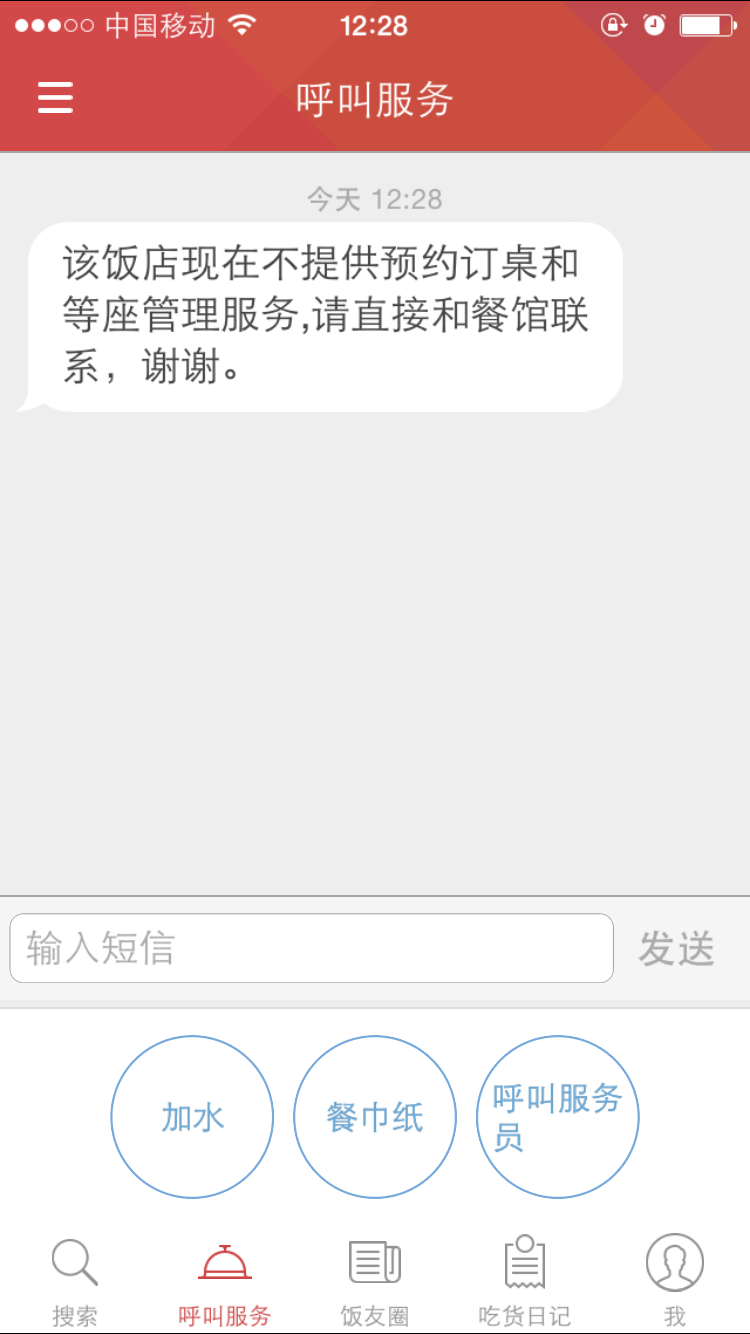750x1334 pixels.
Task: Tap 呼叫服务员 to call a waiter
Action: coord(558,1117)
